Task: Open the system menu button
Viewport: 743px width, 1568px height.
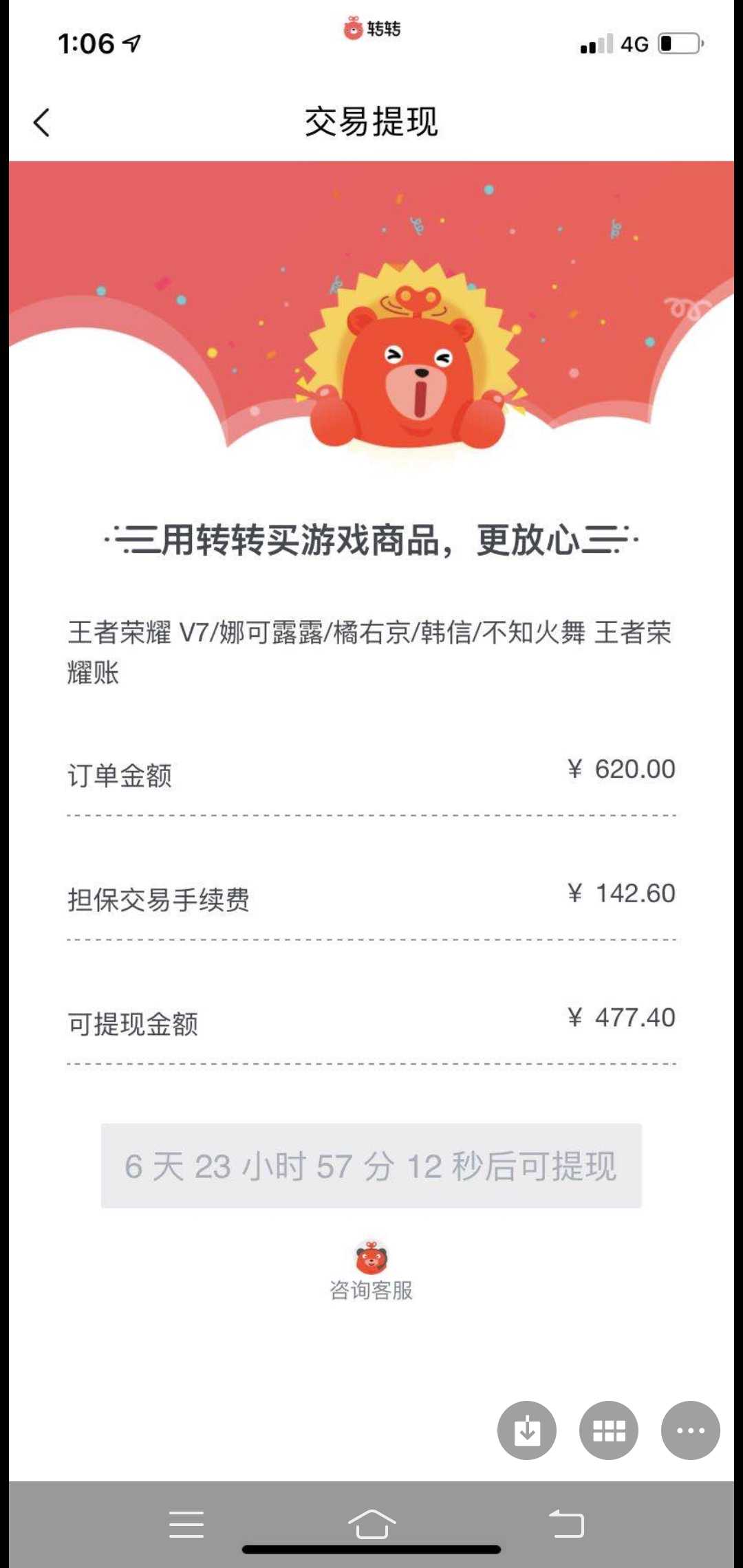Action: tap(186, 1524)
